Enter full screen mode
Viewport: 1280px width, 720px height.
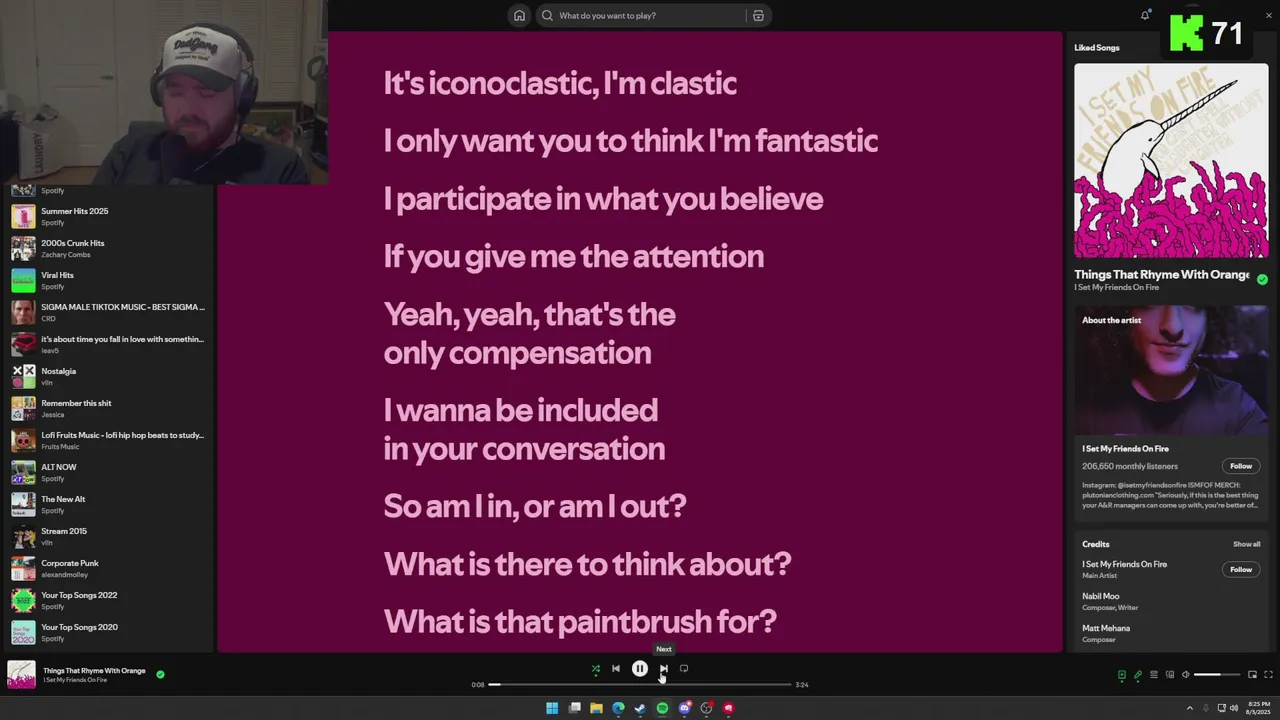[x=1268, y=675]
